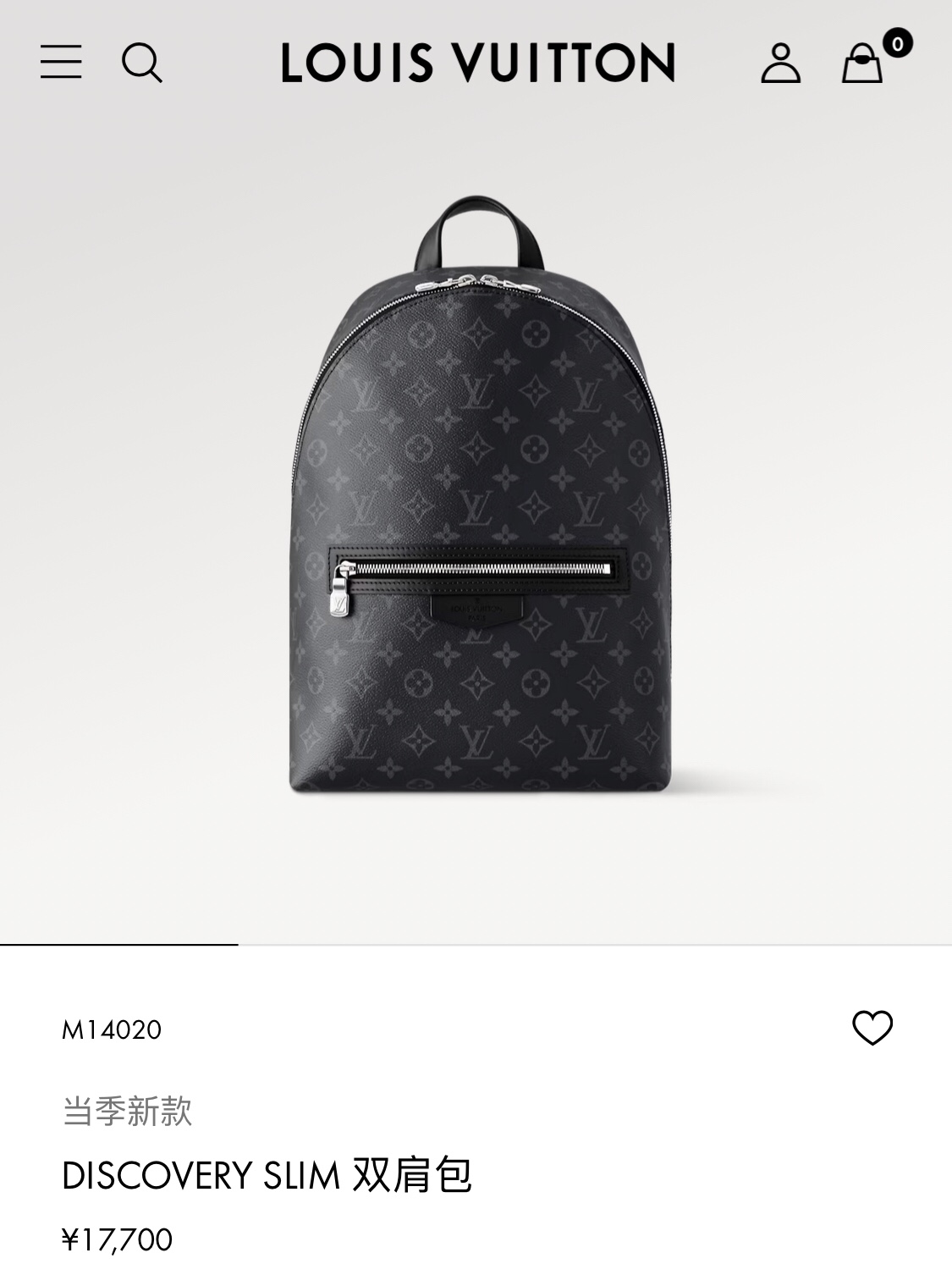The width and height of the screenshot is (952, 1286).
Task: Open the account profile icon
Action: point(780,63)
